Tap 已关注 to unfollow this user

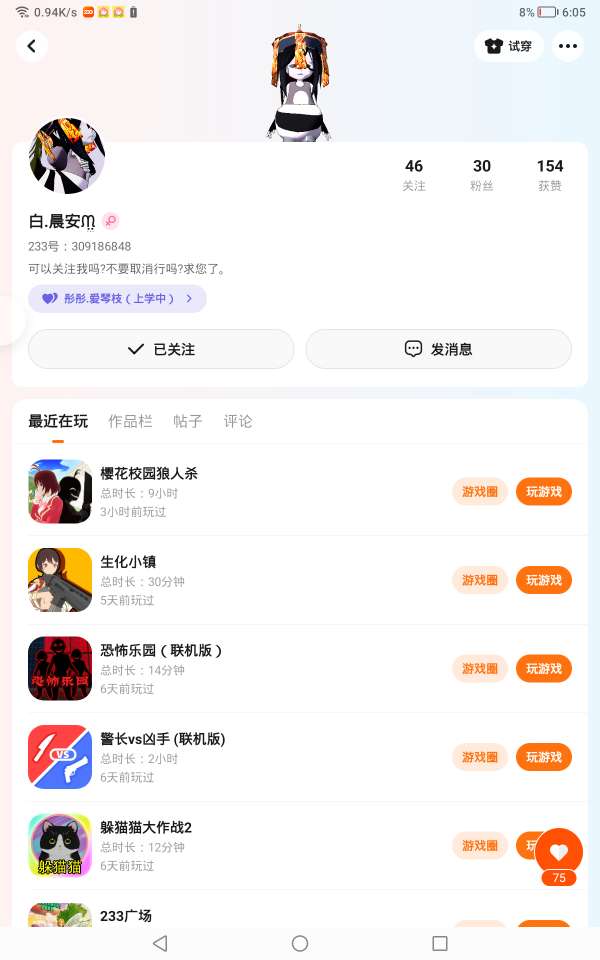point(161,349)
